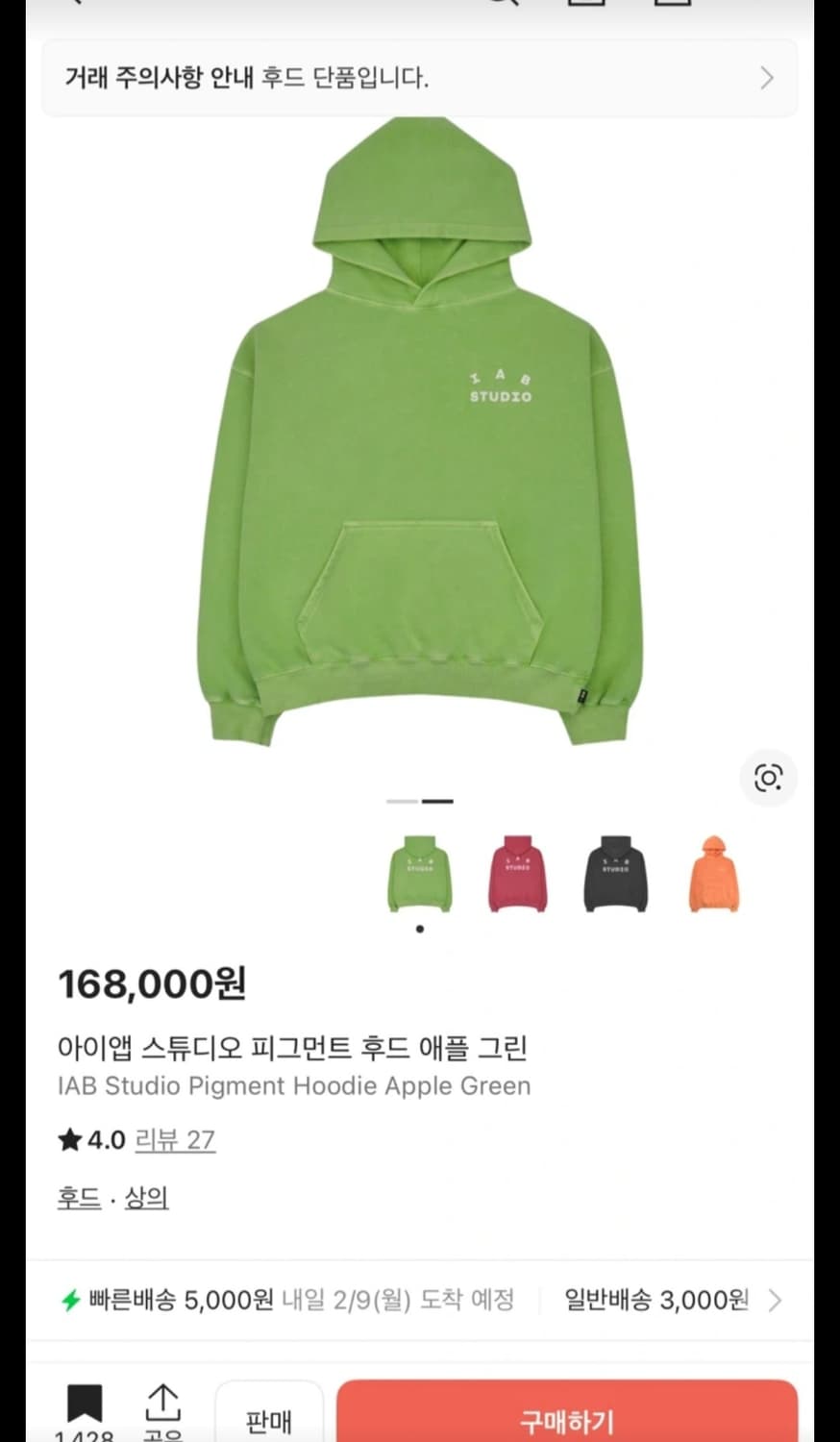Open the image search lens on the product photo

[767, 779]
